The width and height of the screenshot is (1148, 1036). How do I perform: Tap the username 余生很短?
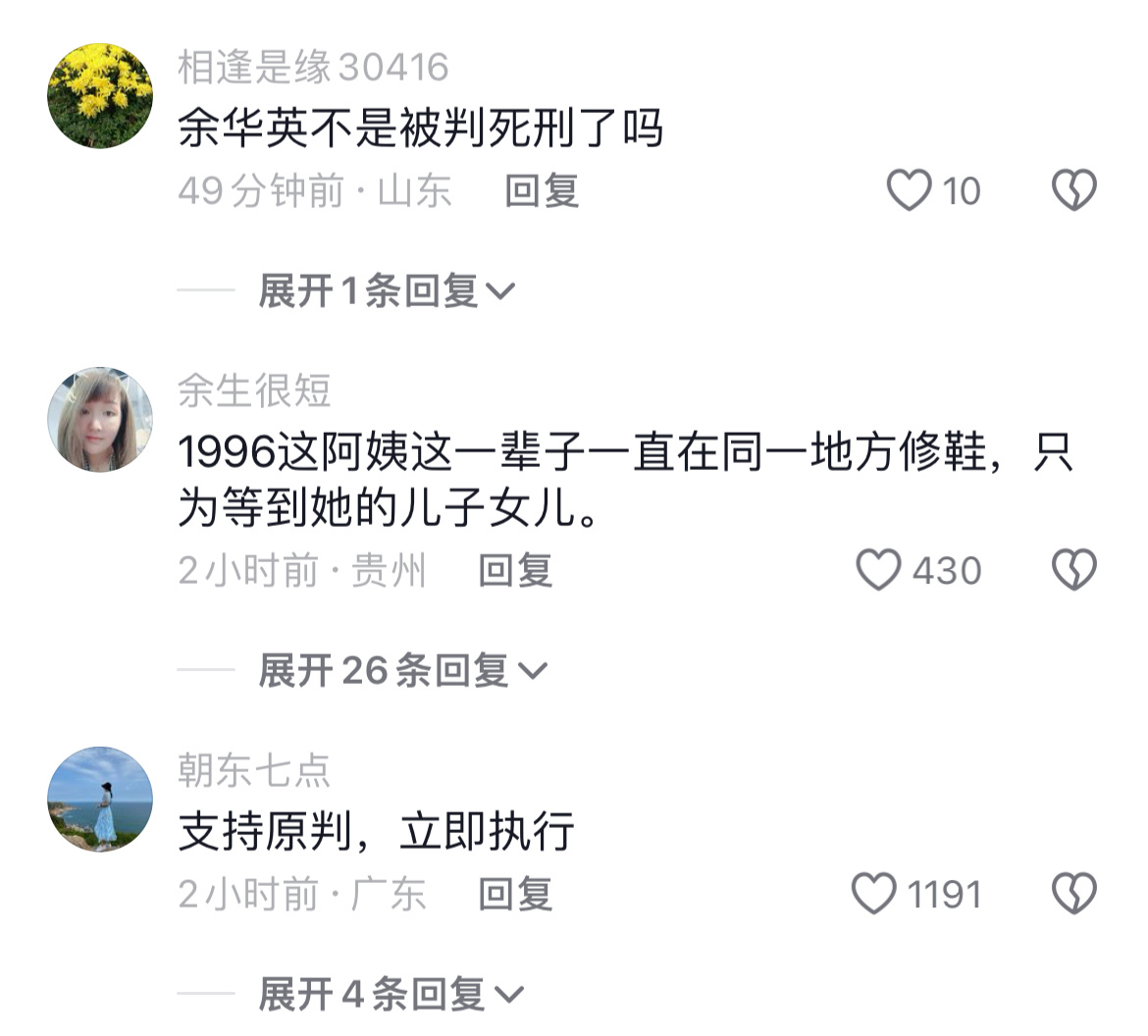click(x=254, y=390)
